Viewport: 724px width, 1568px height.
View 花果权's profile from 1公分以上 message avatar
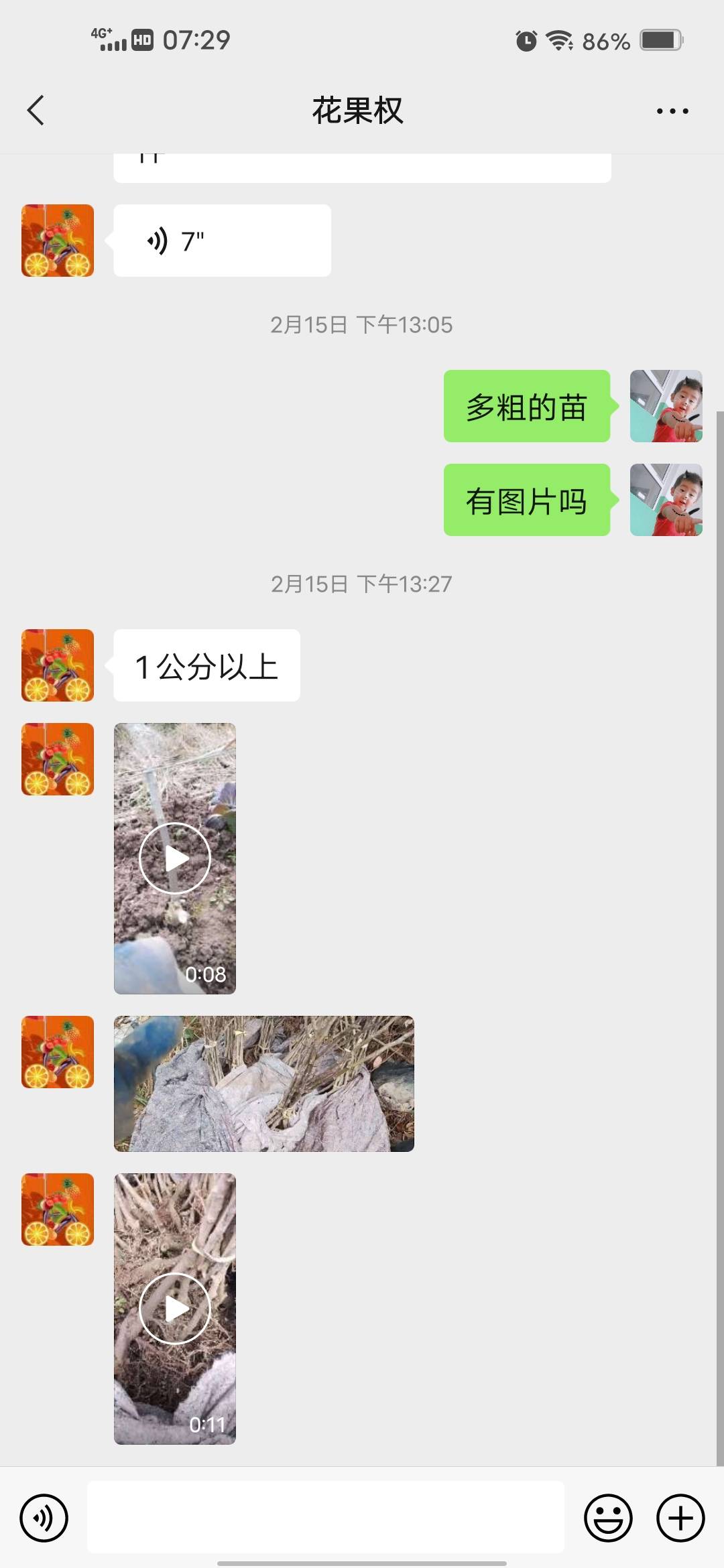pos(58,665)
